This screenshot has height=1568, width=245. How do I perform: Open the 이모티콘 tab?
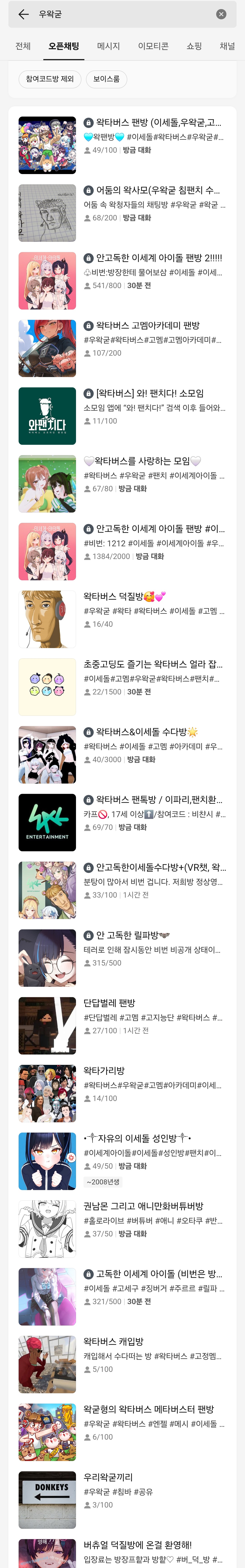tap(153, 46)
